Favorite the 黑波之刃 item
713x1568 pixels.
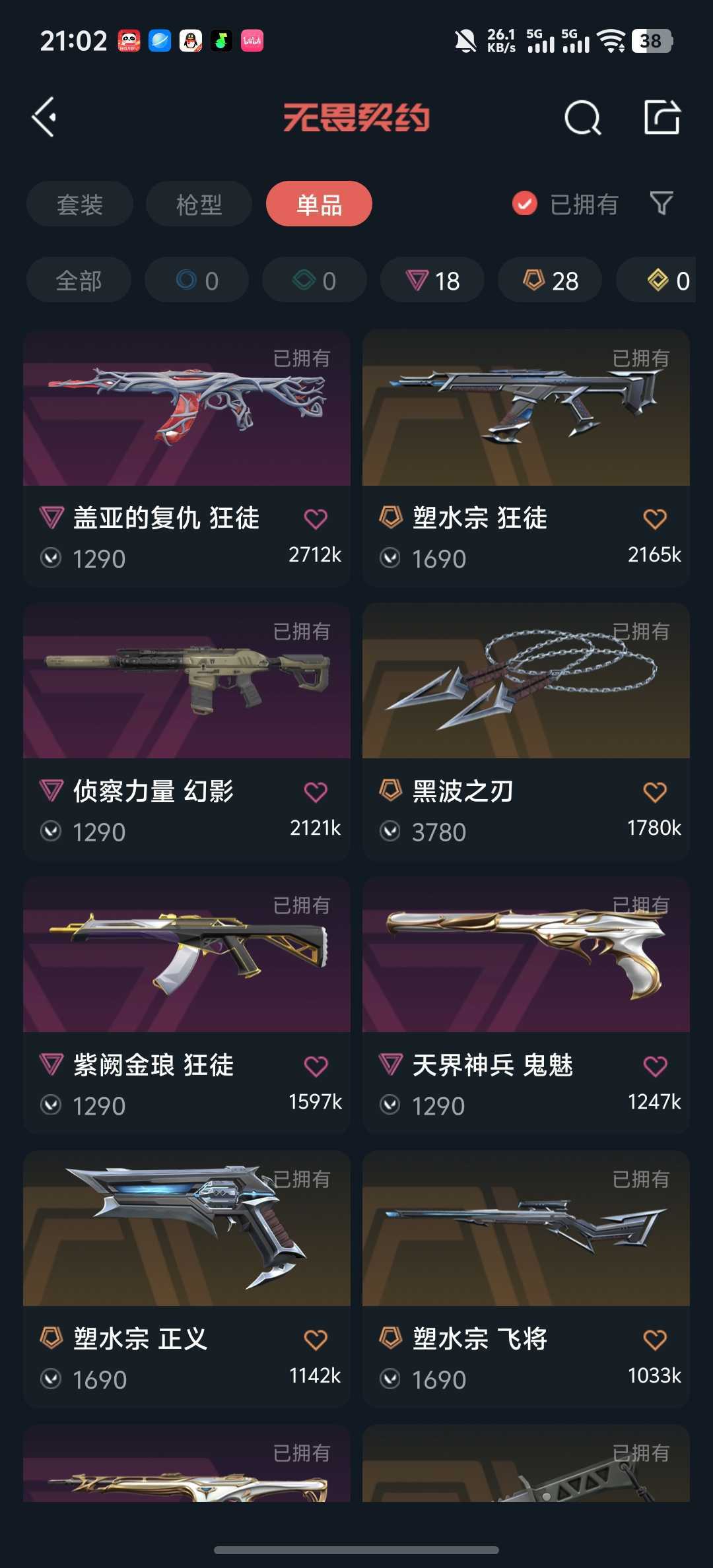[654, 792]
